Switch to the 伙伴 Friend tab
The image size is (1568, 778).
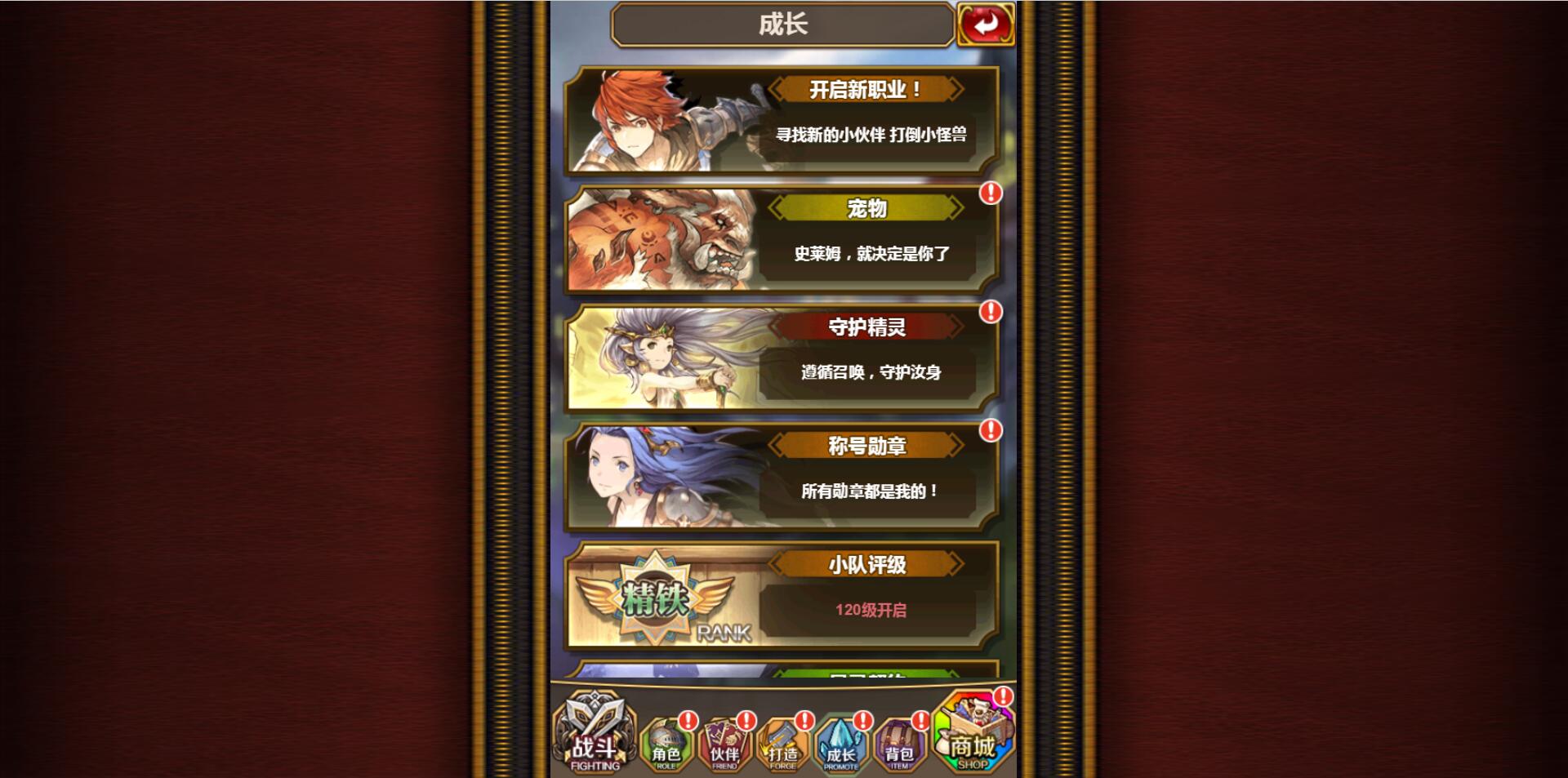724,745
